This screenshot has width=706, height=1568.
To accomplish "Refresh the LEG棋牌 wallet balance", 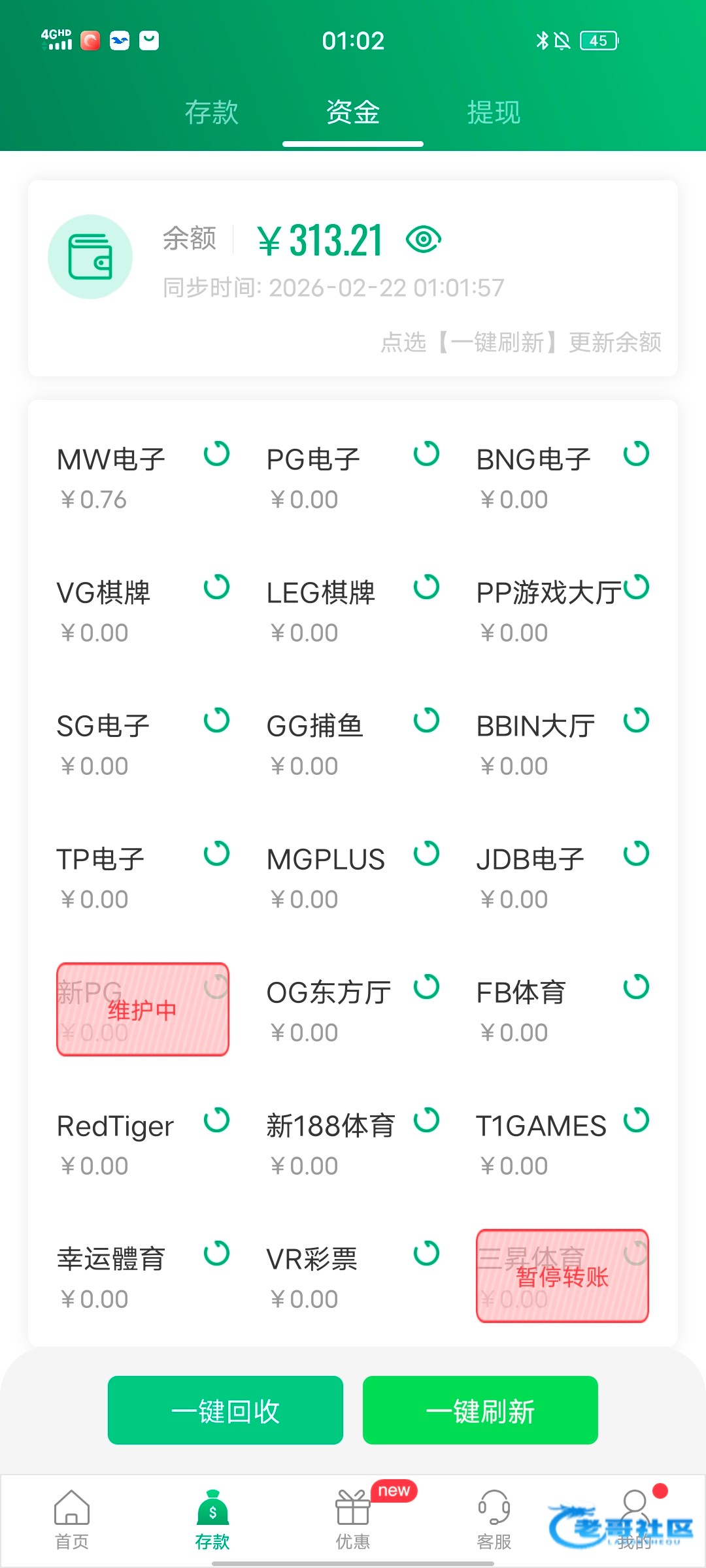I will click(427, 587).
